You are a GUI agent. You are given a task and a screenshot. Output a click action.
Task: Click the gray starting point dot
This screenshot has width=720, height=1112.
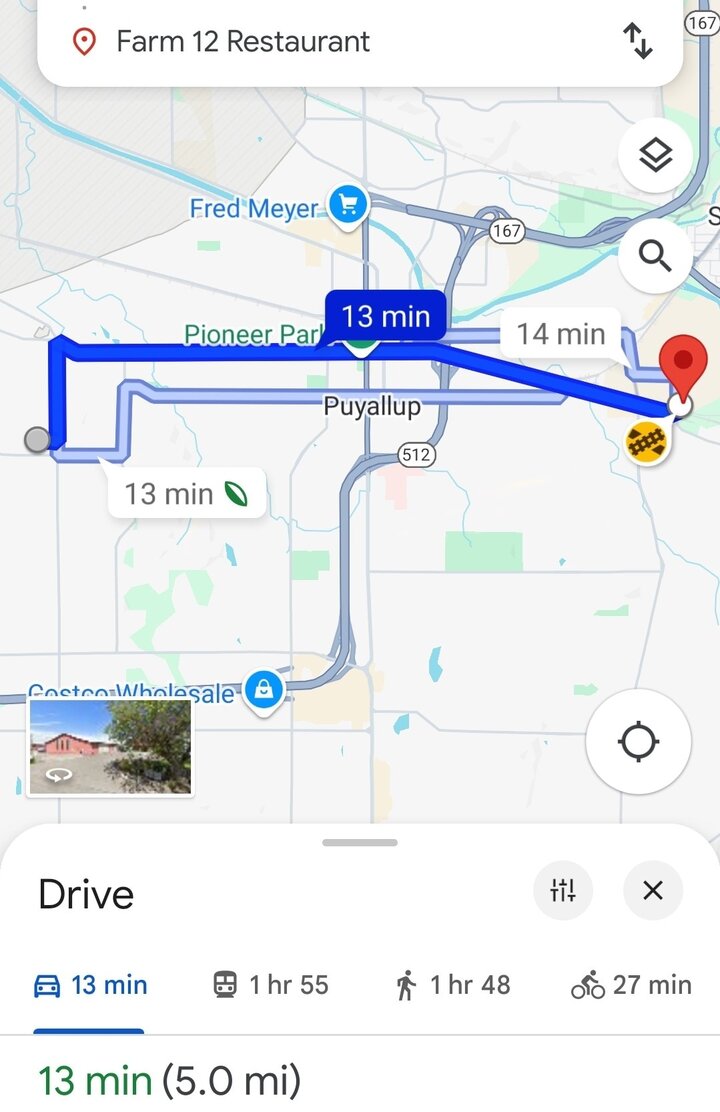tap(37, 438)
